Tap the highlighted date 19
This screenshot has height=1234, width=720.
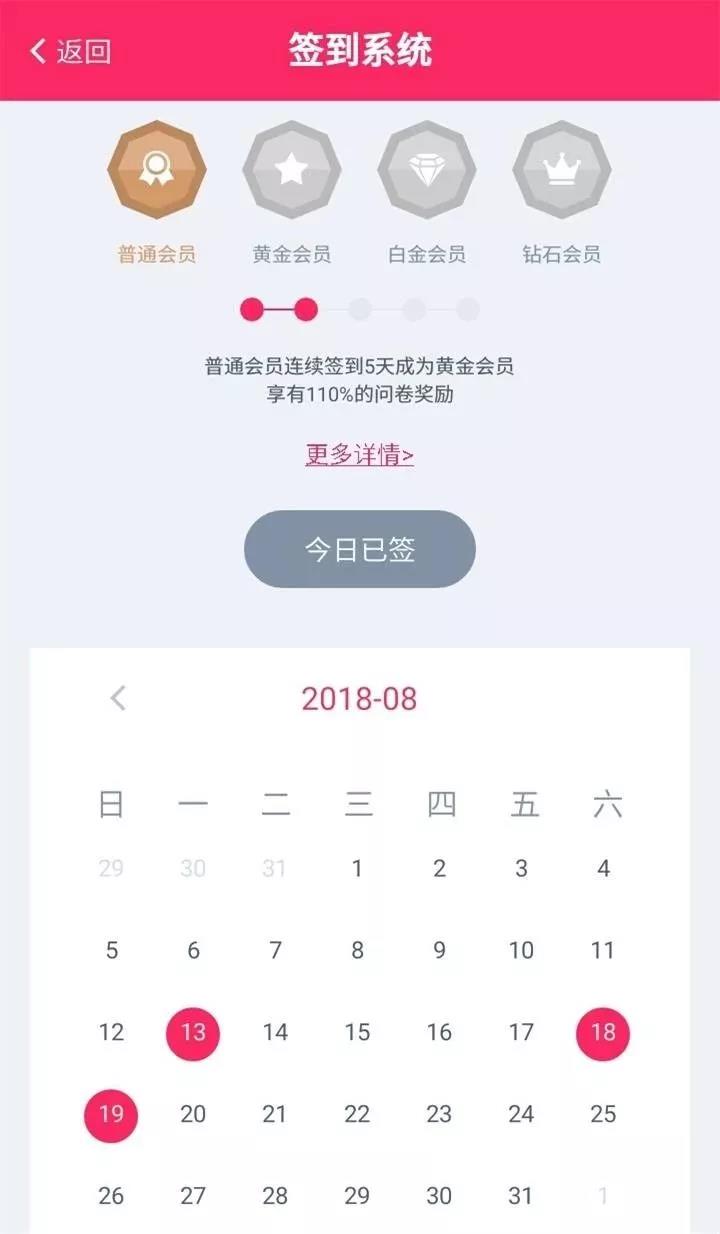[x=111, y=1115]
